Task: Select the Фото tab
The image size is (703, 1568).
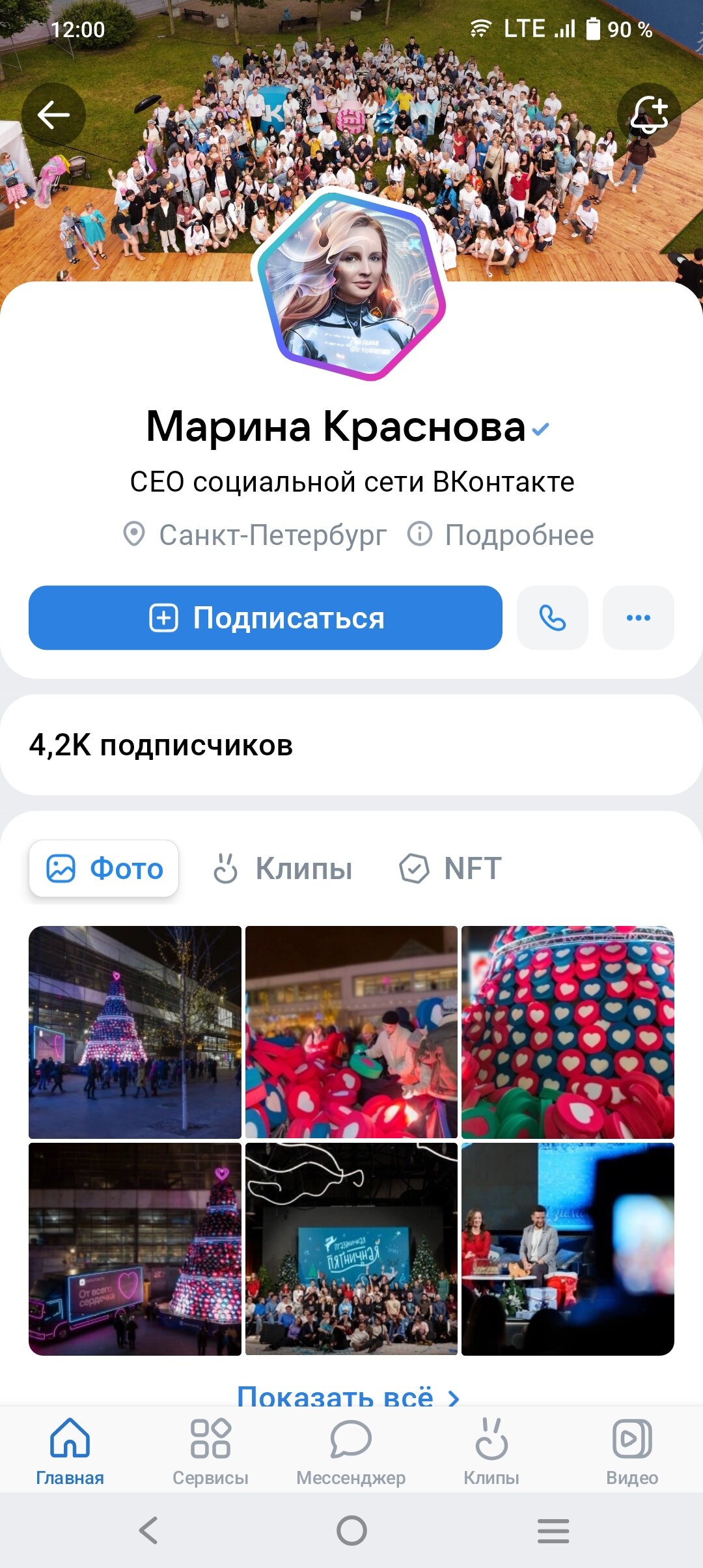Action: click(104, 869)
